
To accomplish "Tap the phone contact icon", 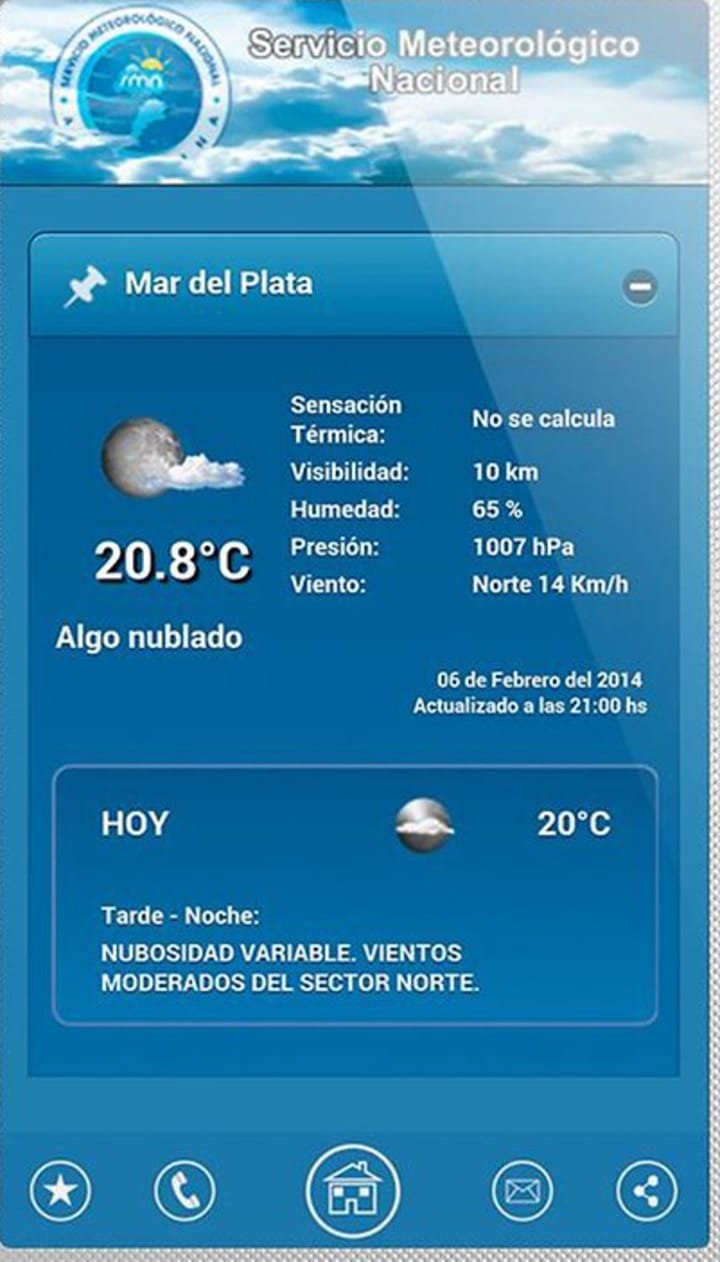I will tap(185, 1191).
